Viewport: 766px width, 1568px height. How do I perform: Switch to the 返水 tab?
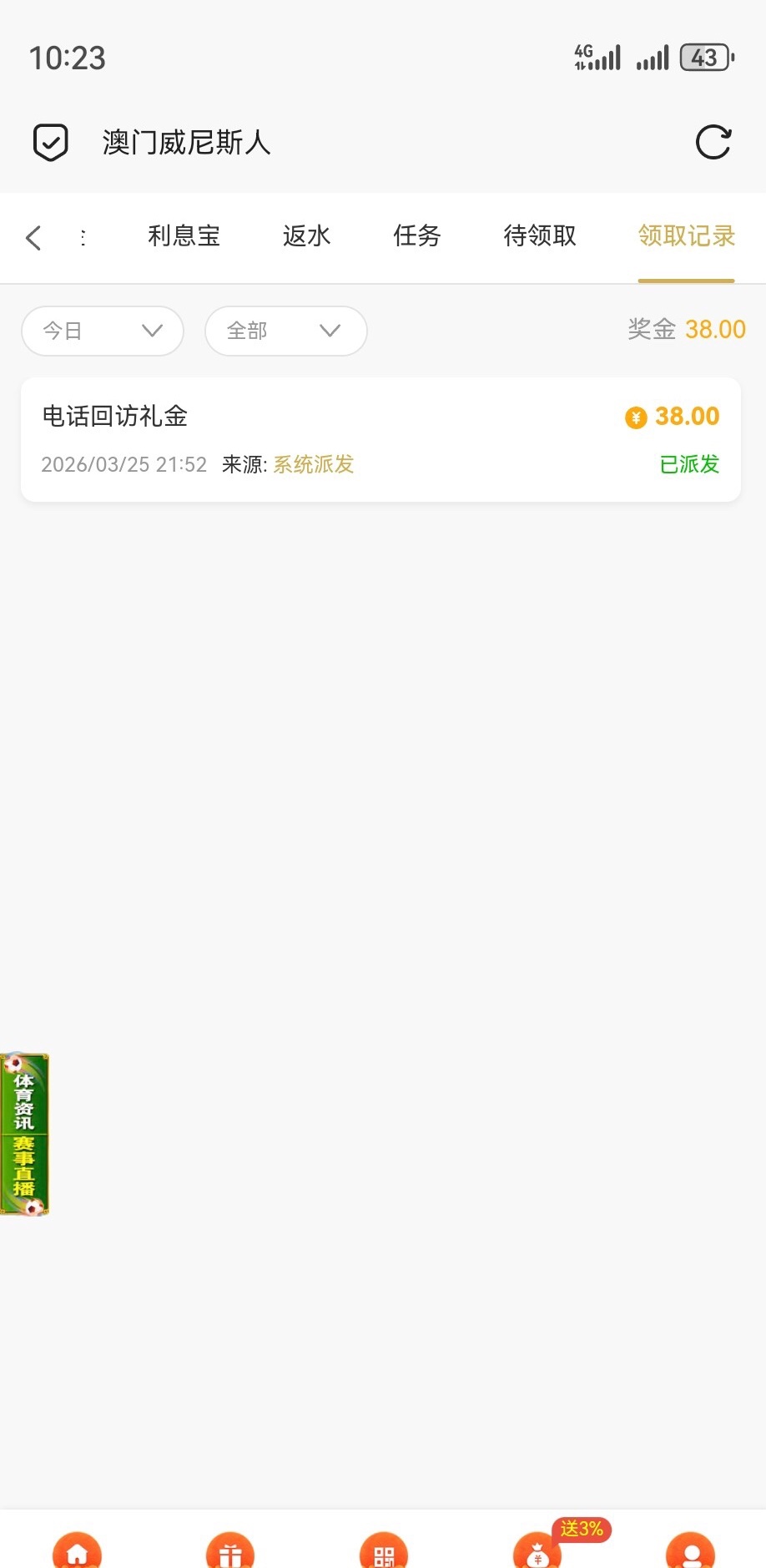pyautogui.click(x=306, y=236)
